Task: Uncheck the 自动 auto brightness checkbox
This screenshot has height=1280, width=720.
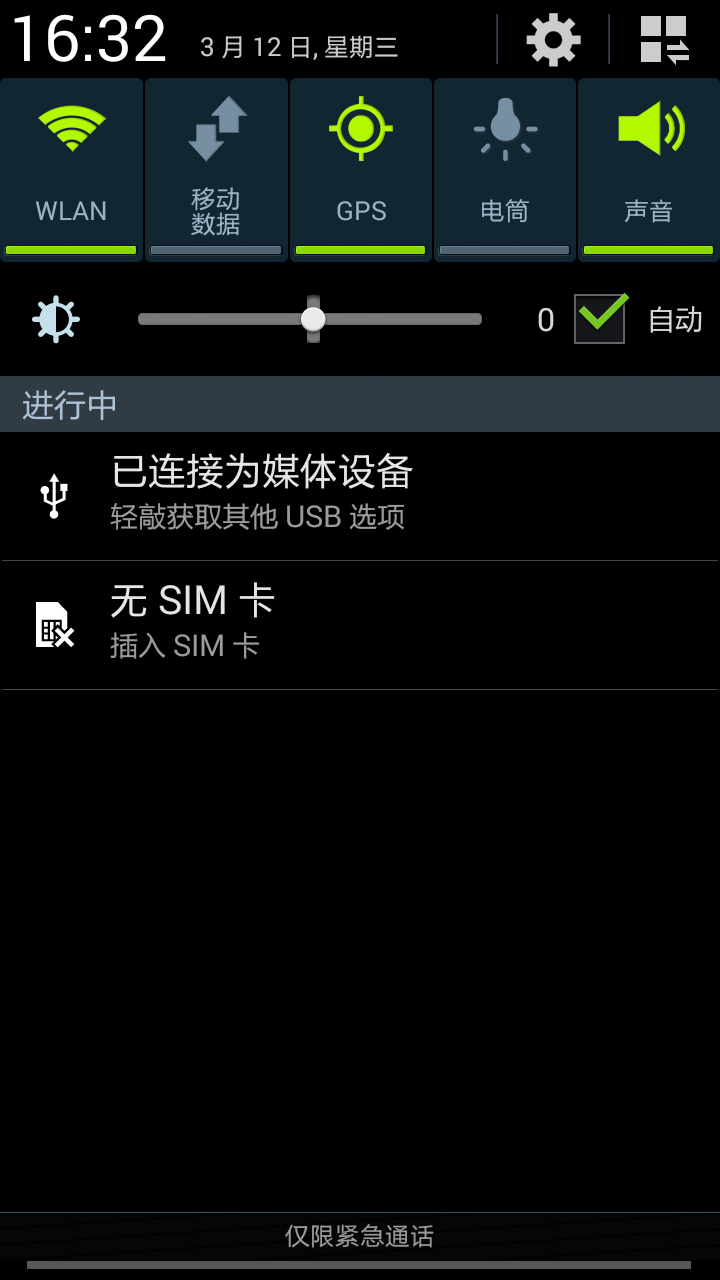Action: pyautogui.click(x=600, y=319)
